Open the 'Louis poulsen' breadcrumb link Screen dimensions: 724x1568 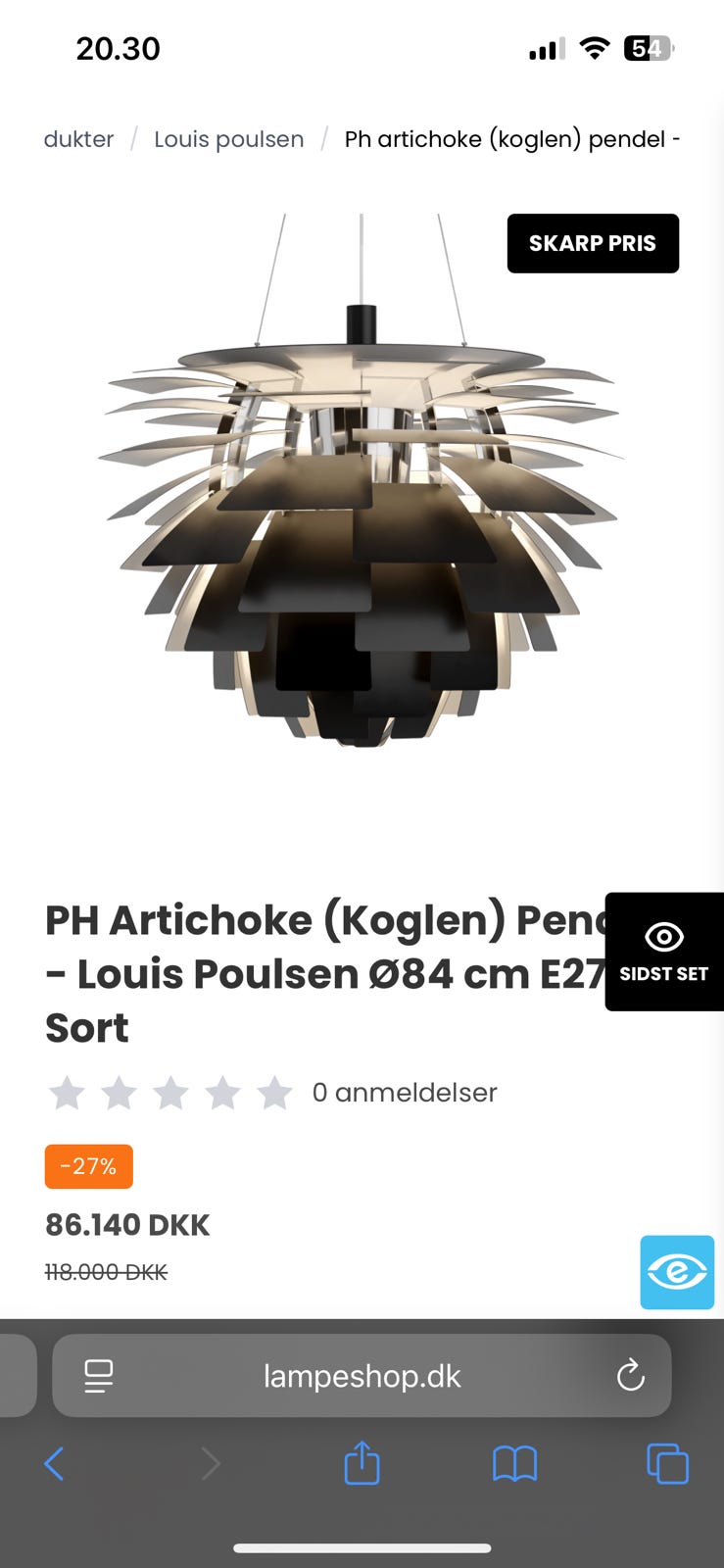pyautogui.click(x=228, y=139)
